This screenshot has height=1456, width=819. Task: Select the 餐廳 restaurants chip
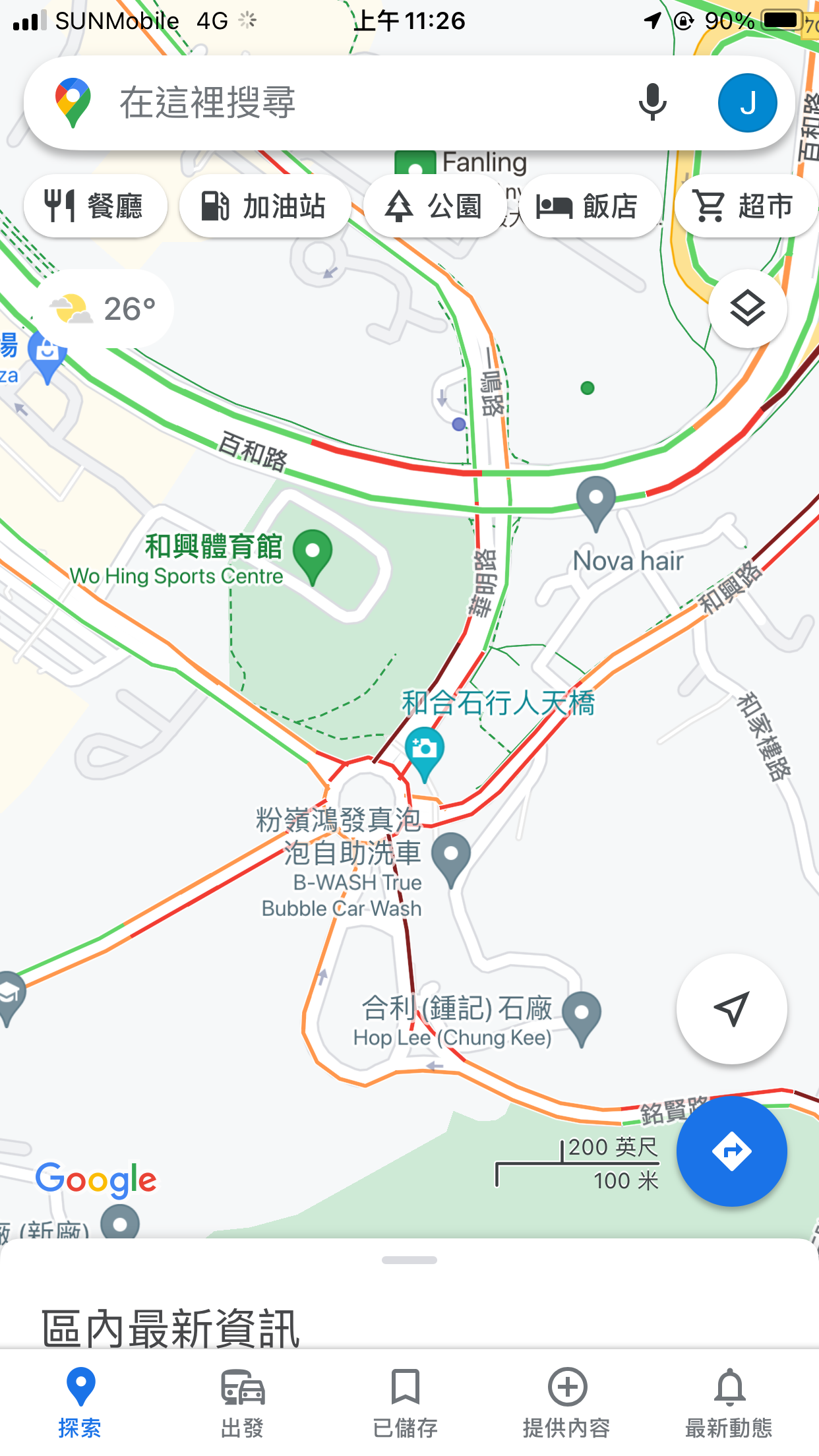[94, 206]
